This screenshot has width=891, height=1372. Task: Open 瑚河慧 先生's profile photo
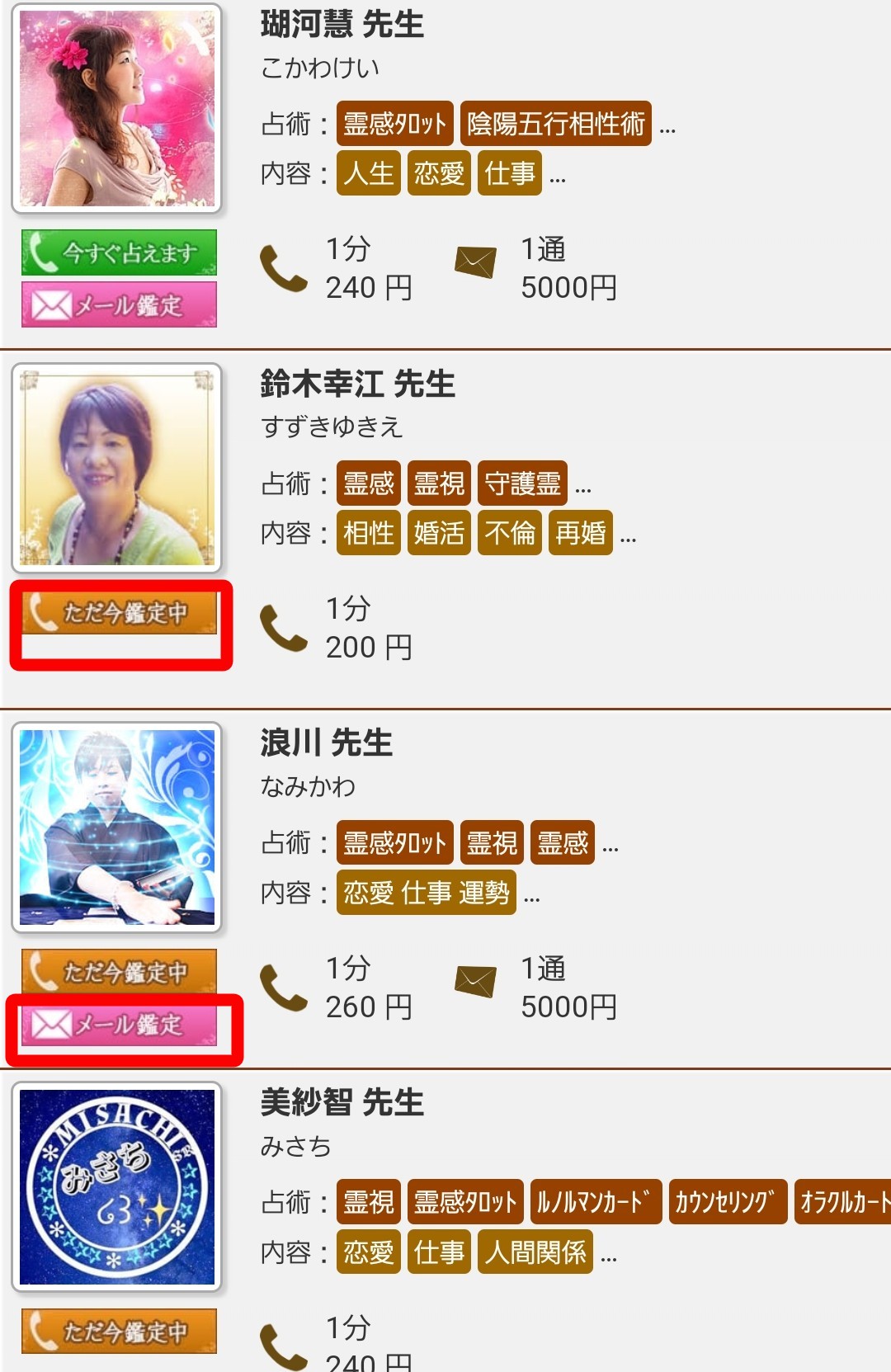click(116, 108)
